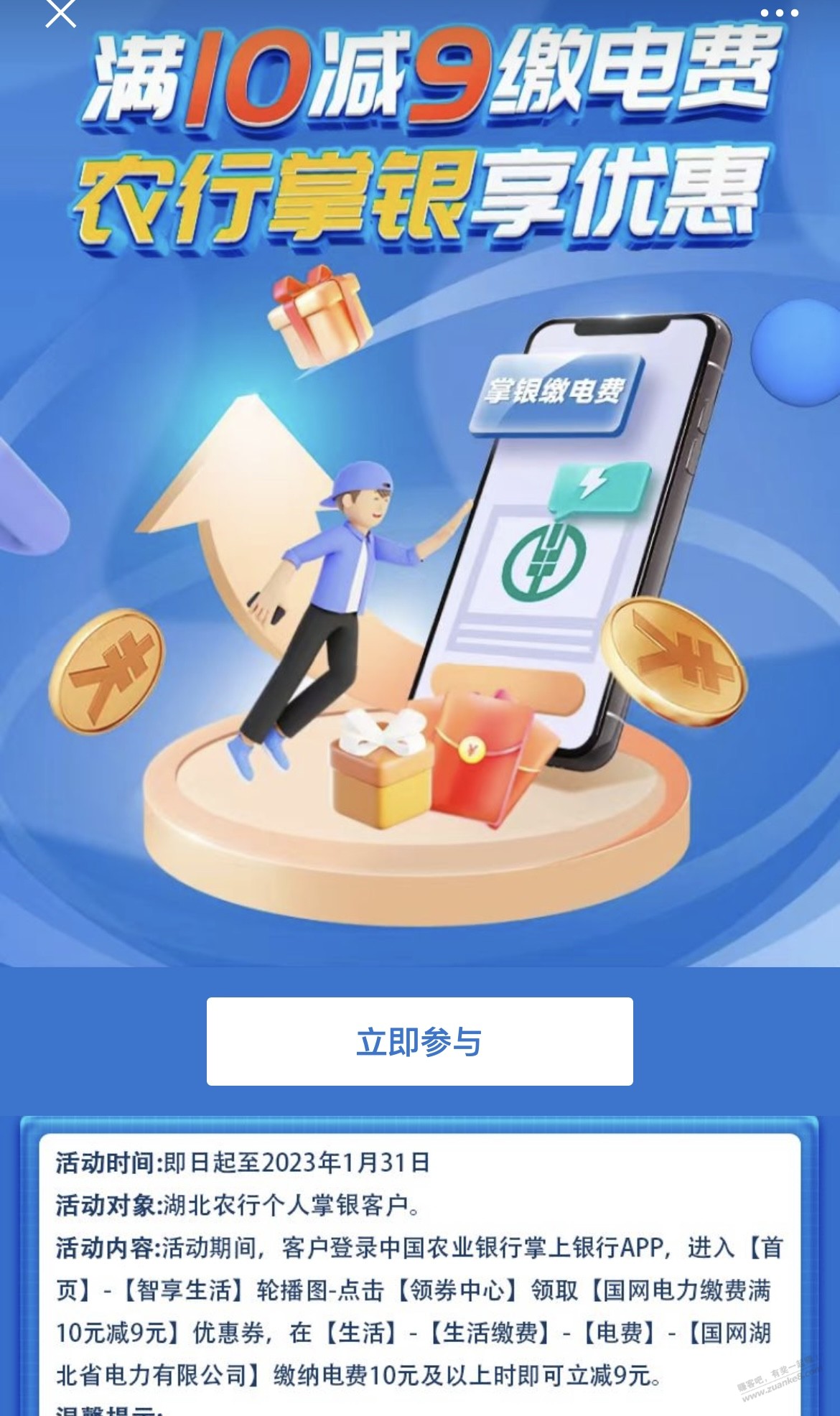Tap the 立即参与 button
This screenshot has width=840, height=1416.
(419, 1041)
